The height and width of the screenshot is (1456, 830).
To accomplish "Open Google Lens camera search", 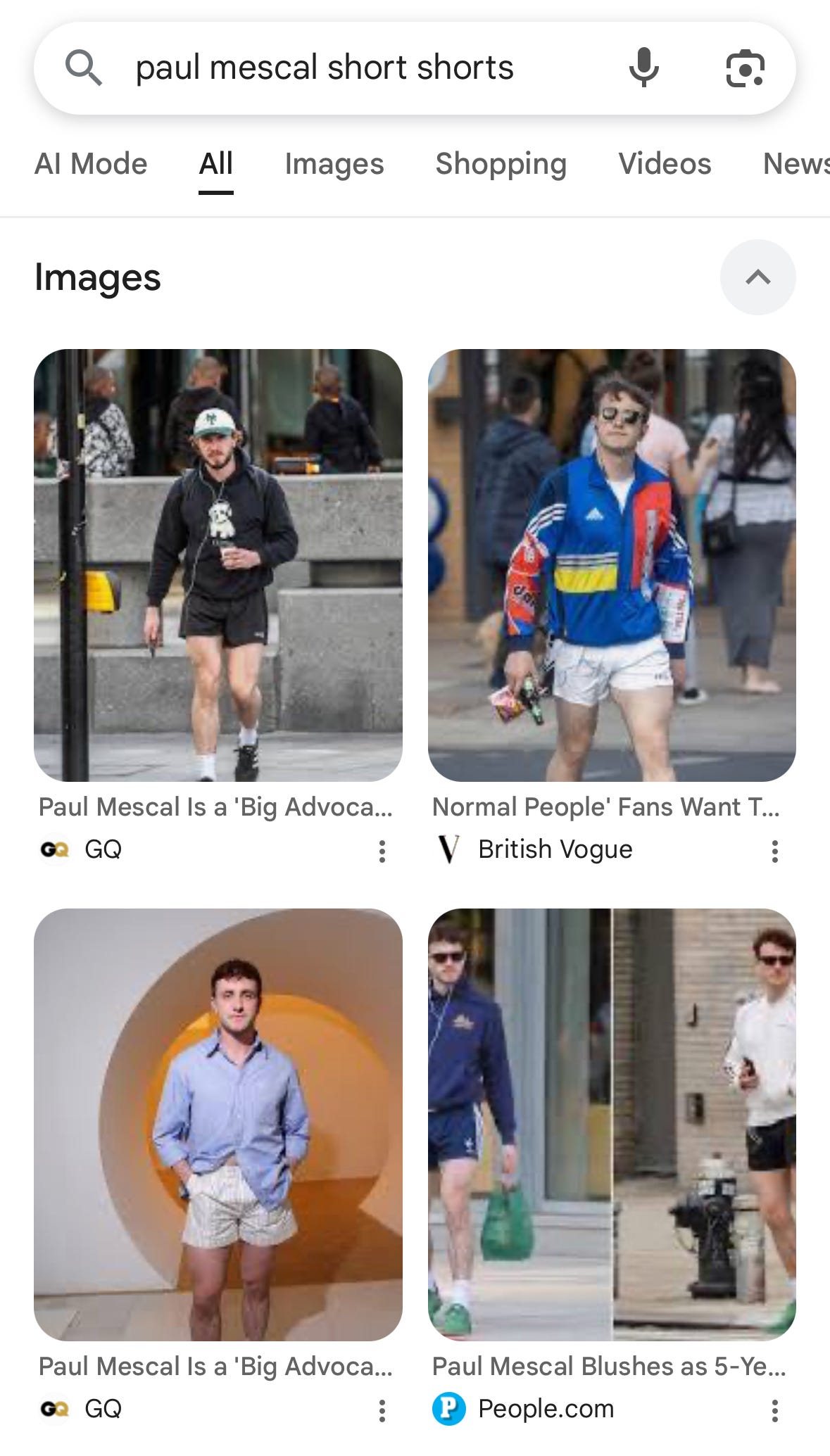I will pyautogui.click(x=745, y=68).
